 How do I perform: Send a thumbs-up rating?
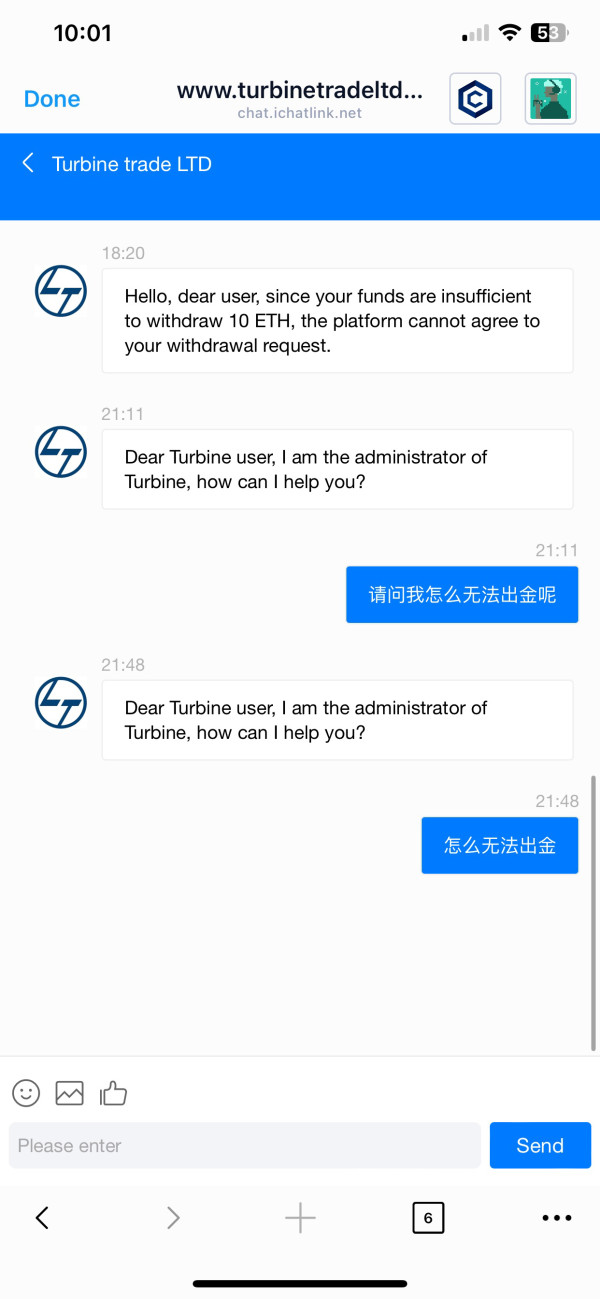pos(113,1093)
